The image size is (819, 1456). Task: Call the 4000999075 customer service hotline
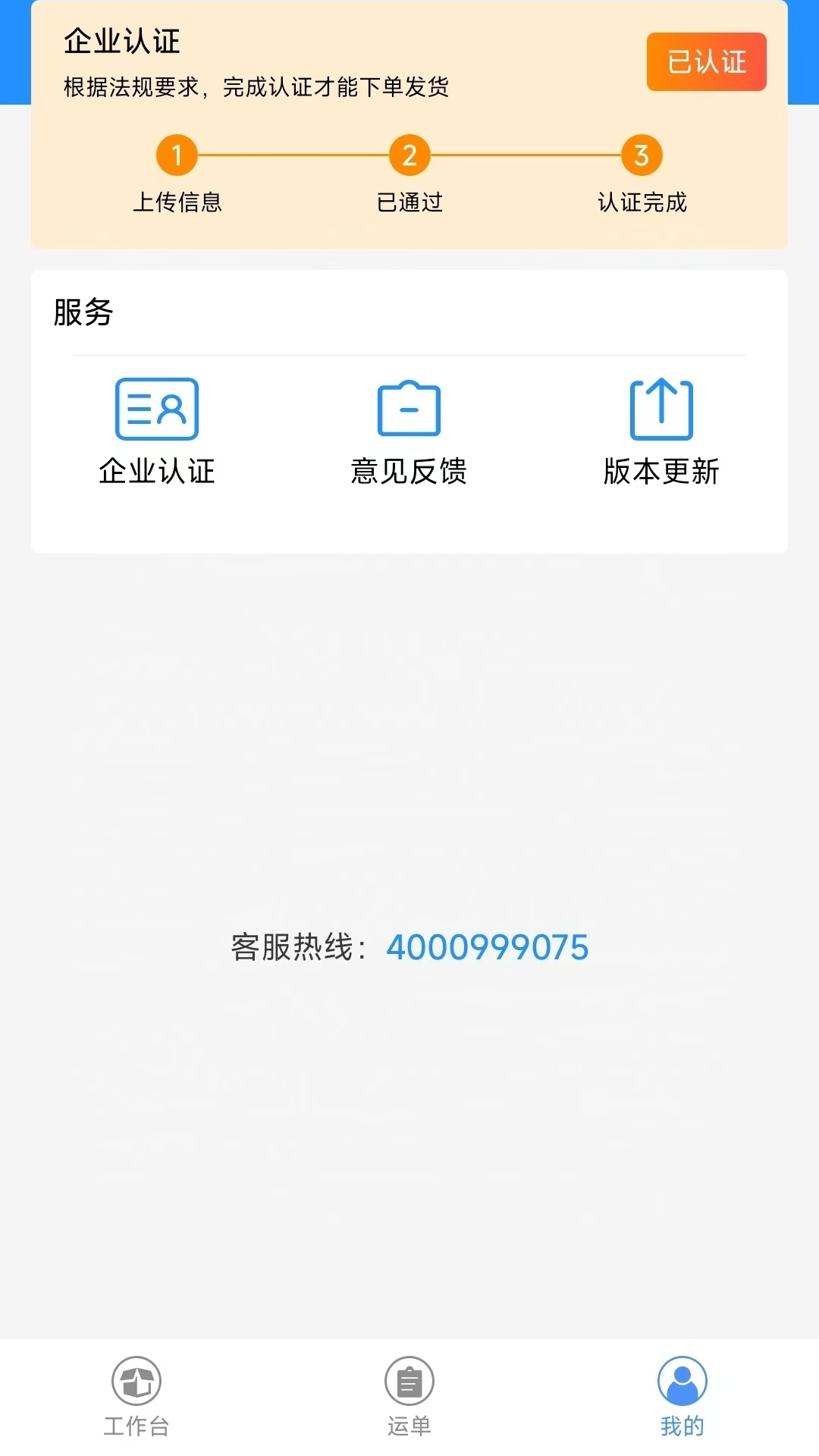[x=488, y=946]
